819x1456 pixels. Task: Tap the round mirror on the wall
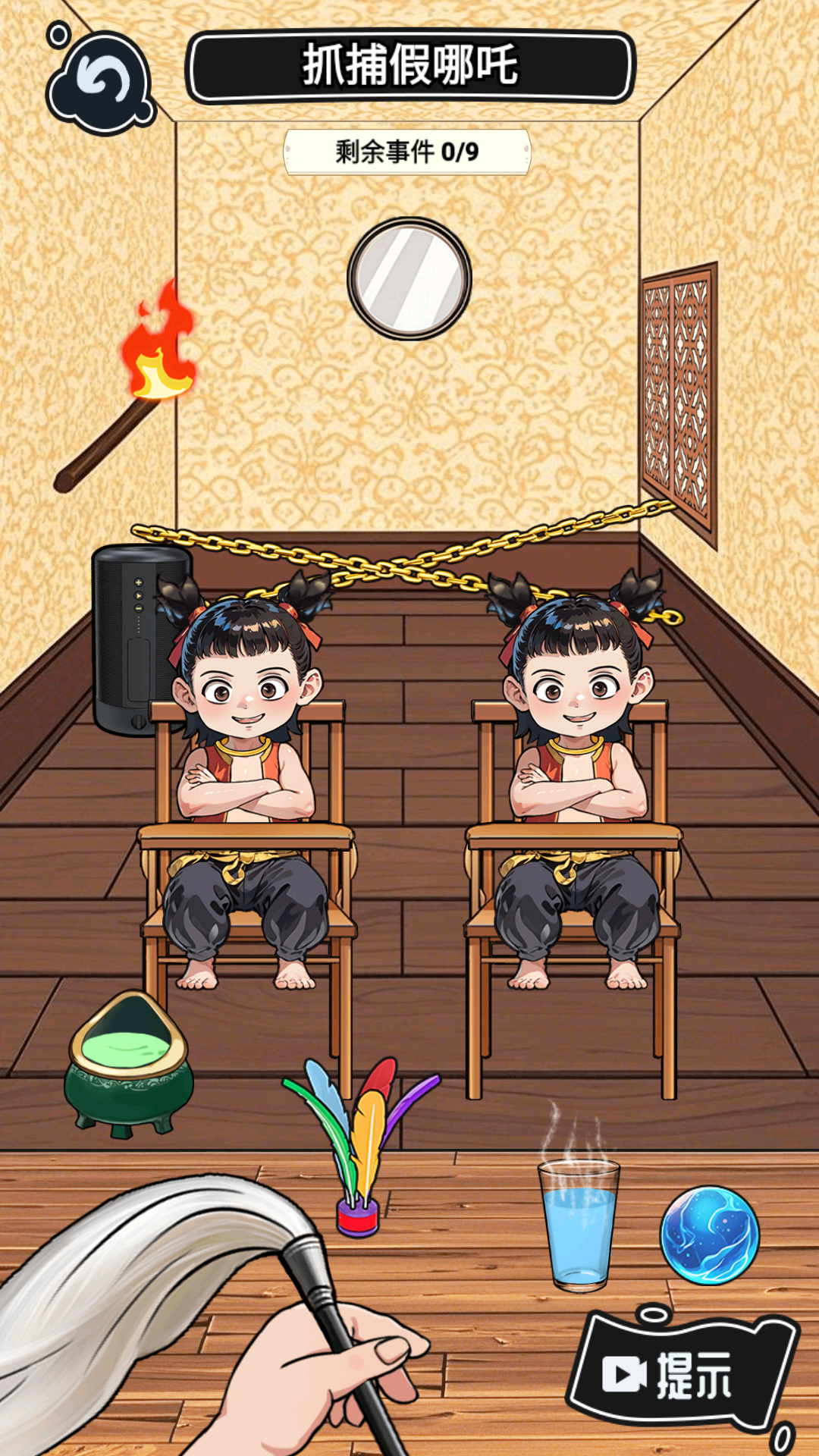tap(409, 278)
